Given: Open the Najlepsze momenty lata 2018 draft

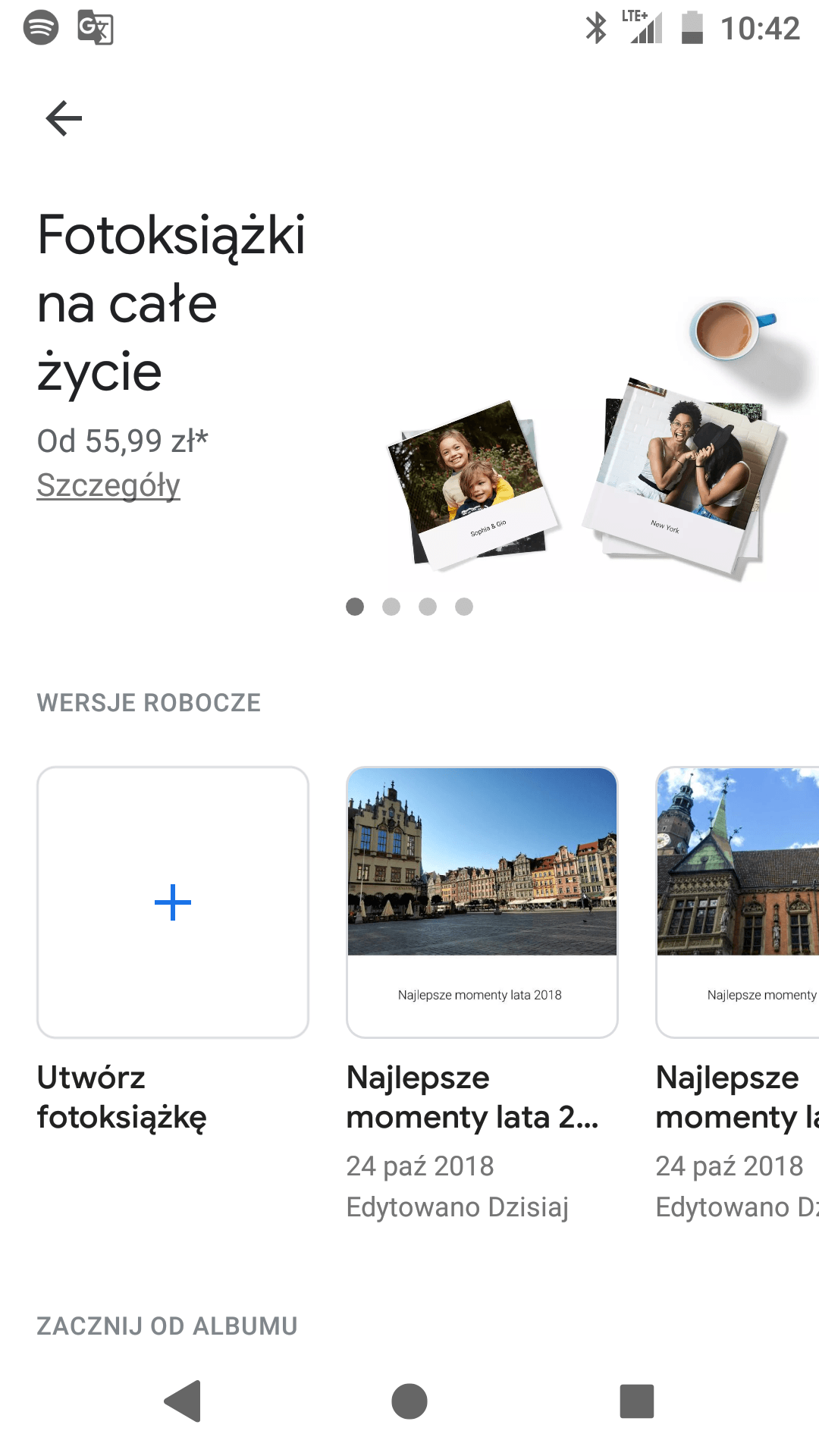Looking at the screenshot, I should pyautogui.click(x=482, y=902).
